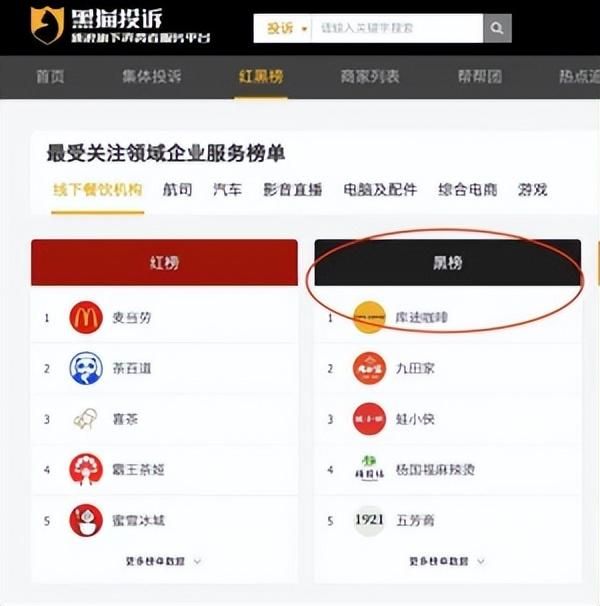Open the 投诉 search type dropdown

[x=282, y=28]
